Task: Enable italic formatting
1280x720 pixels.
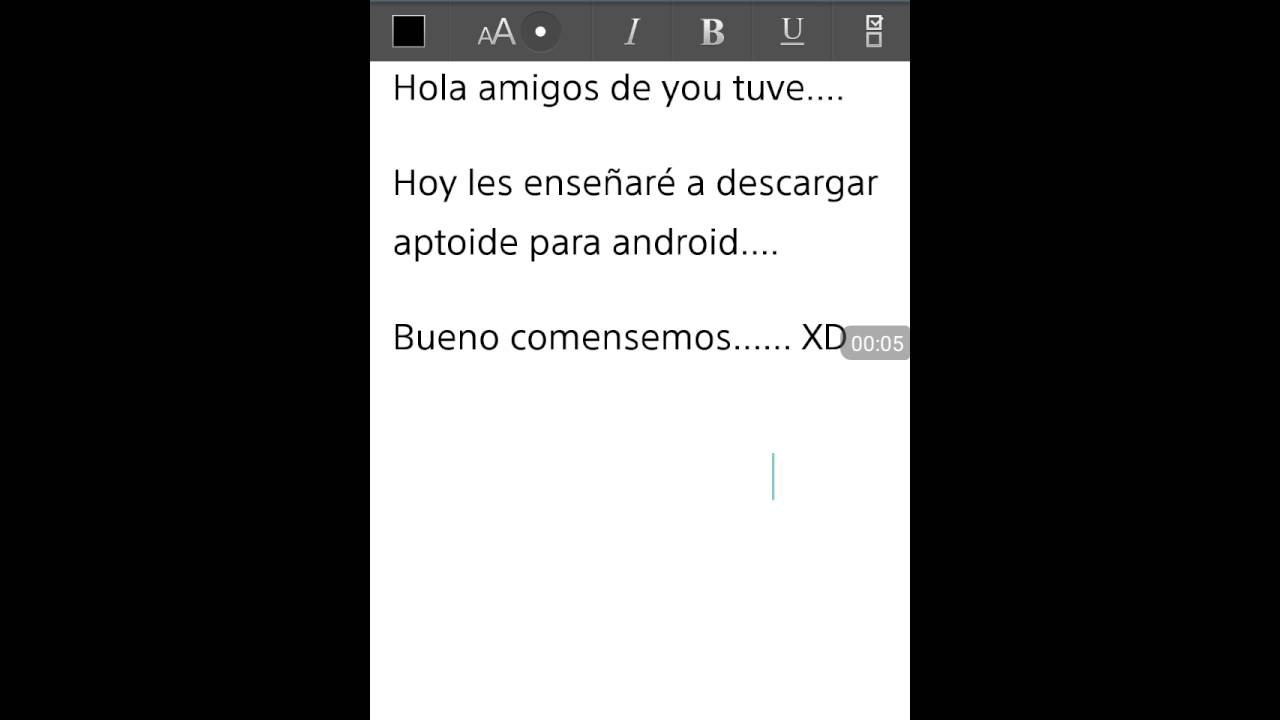Action: coord(632,32)
